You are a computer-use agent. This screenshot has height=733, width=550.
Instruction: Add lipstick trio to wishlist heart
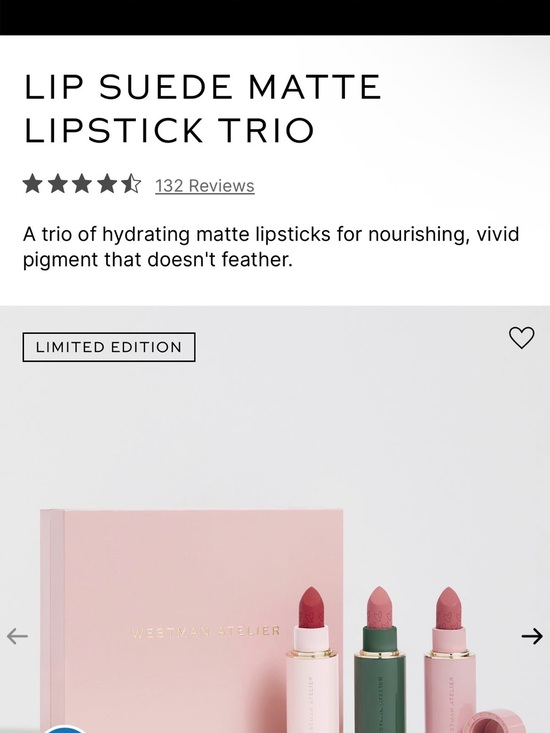(521, 338)
